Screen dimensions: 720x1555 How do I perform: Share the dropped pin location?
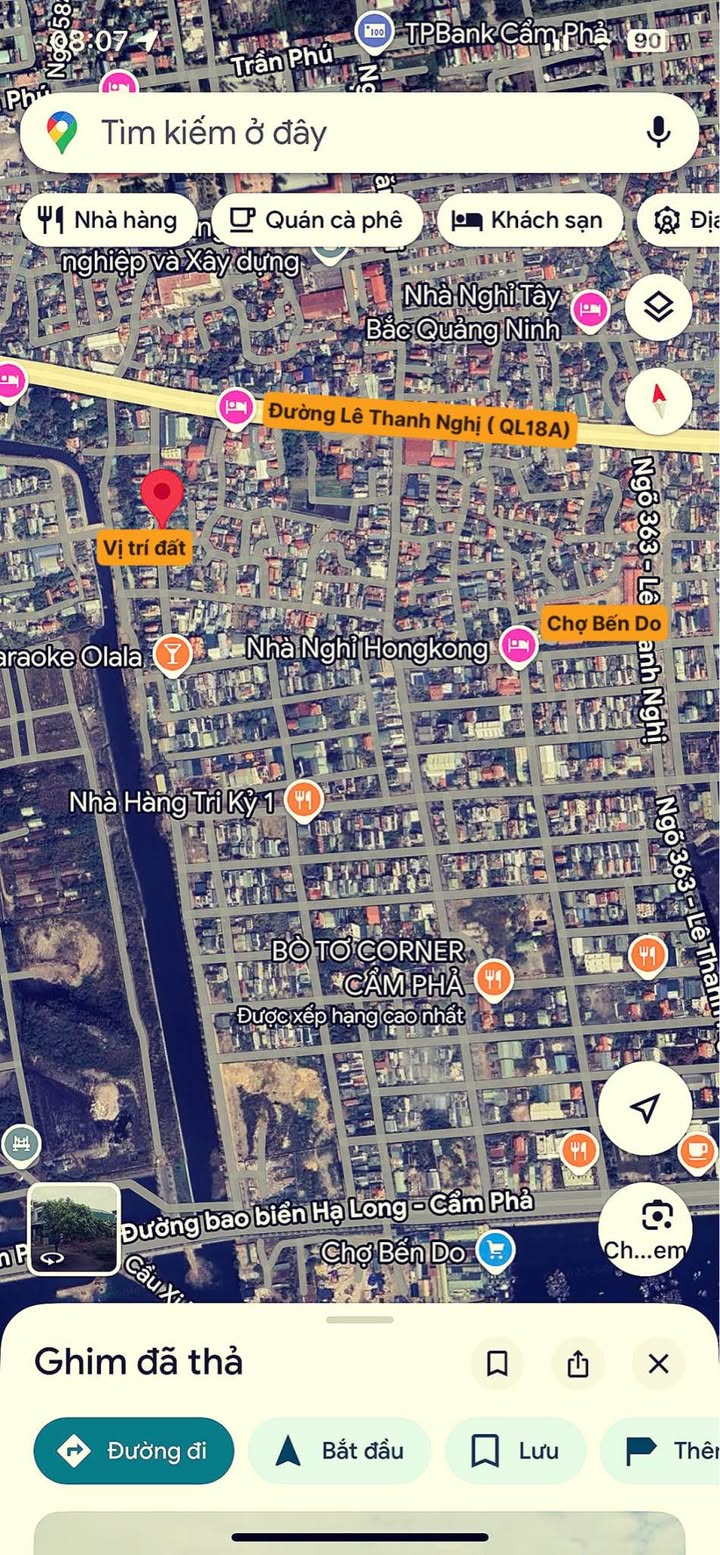(578, 1364)
